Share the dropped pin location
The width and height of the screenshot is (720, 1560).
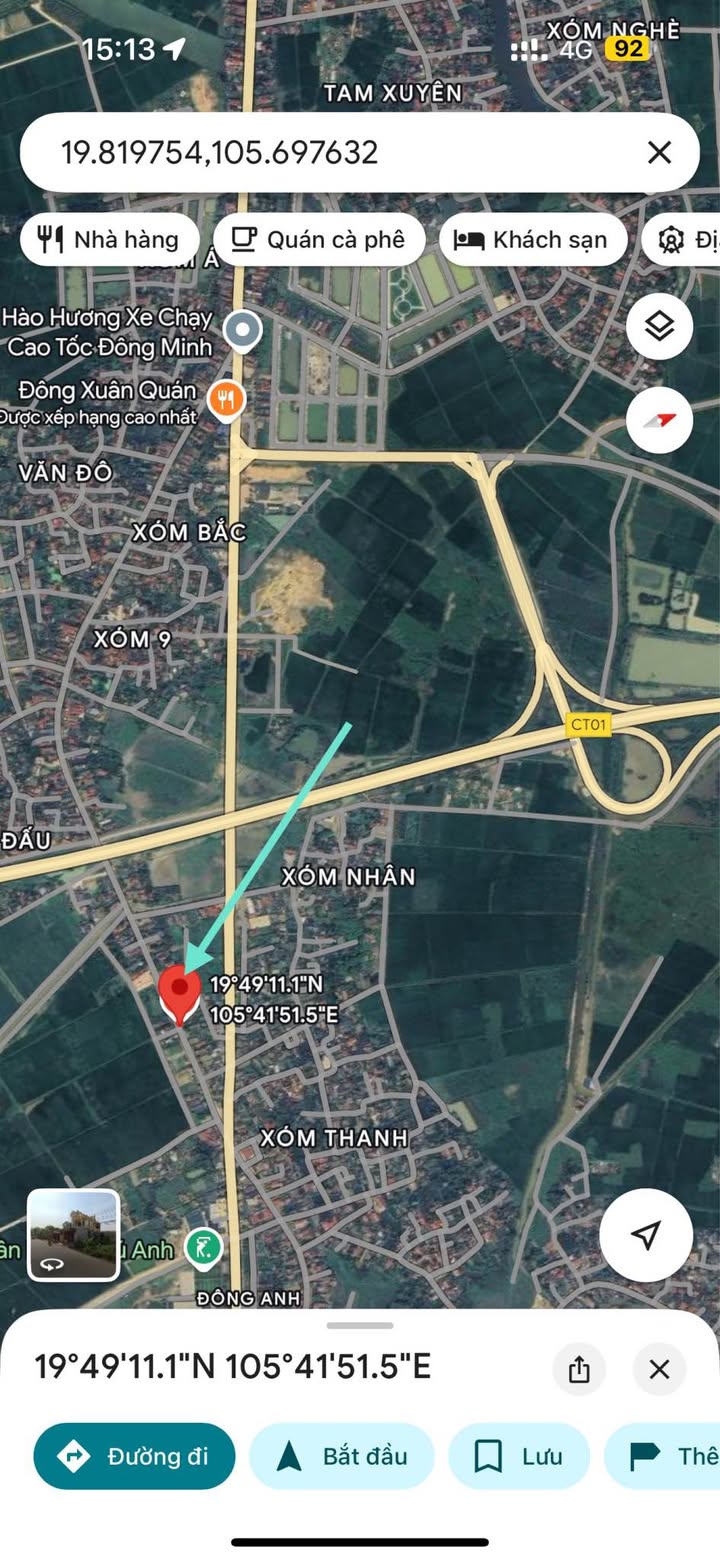579,1369
